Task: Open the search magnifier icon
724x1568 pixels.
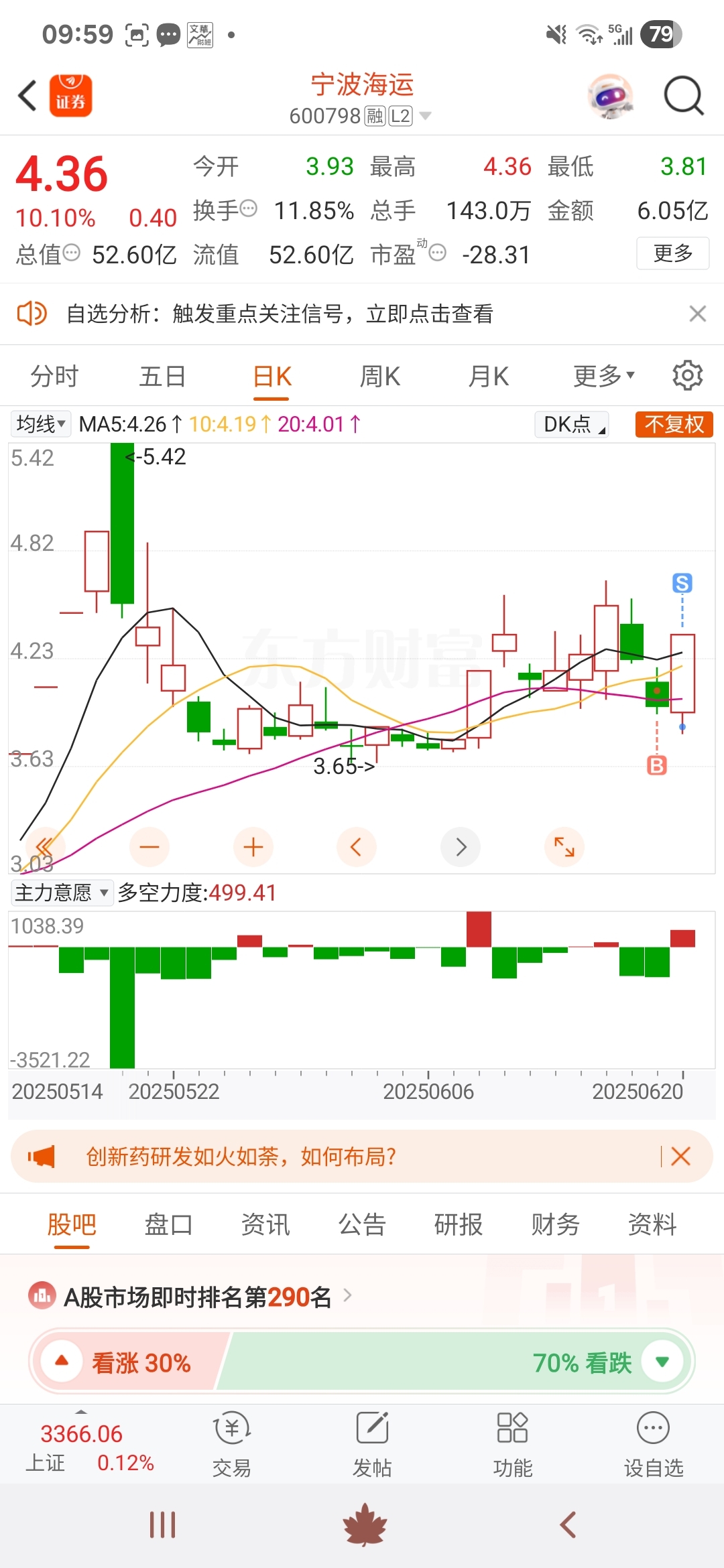Action: pos(683,96)
